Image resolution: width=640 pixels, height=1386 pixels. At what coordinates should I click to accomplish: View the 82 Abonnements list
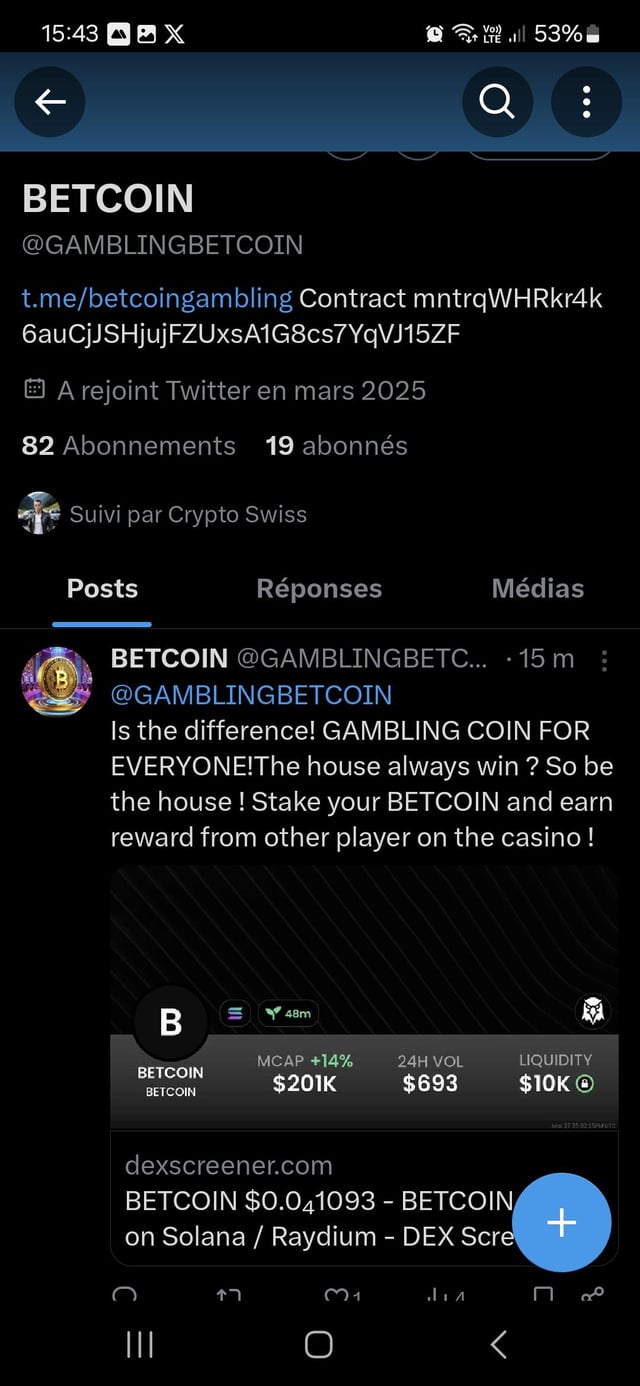coord(129,445)
